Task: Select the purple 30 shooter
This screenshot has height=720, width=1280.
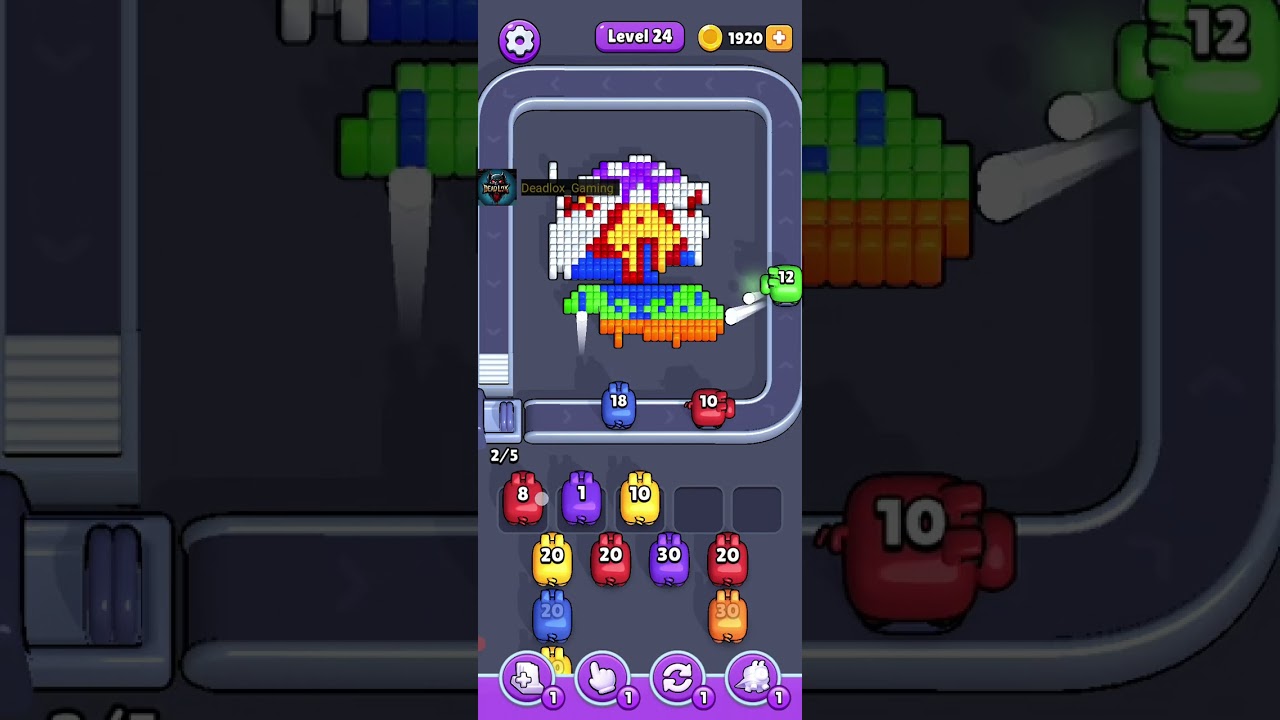Action: [669, 560]
